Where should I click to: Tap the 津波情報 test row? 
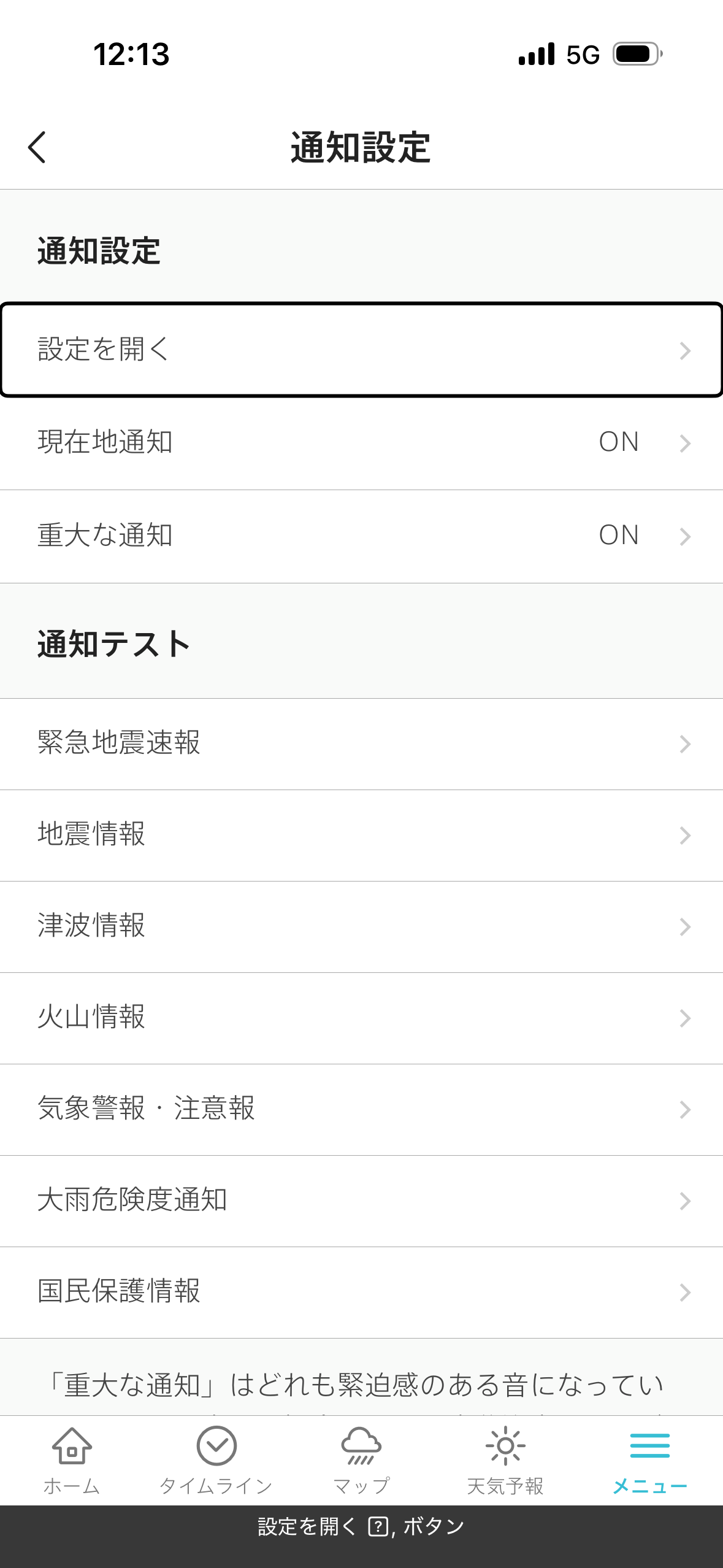coord(361,926)
